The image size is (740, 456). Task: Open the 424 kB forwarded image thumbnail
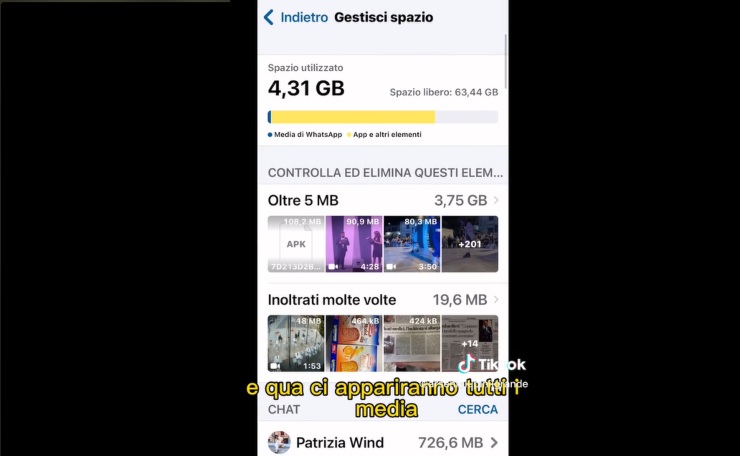click(412, 343)
